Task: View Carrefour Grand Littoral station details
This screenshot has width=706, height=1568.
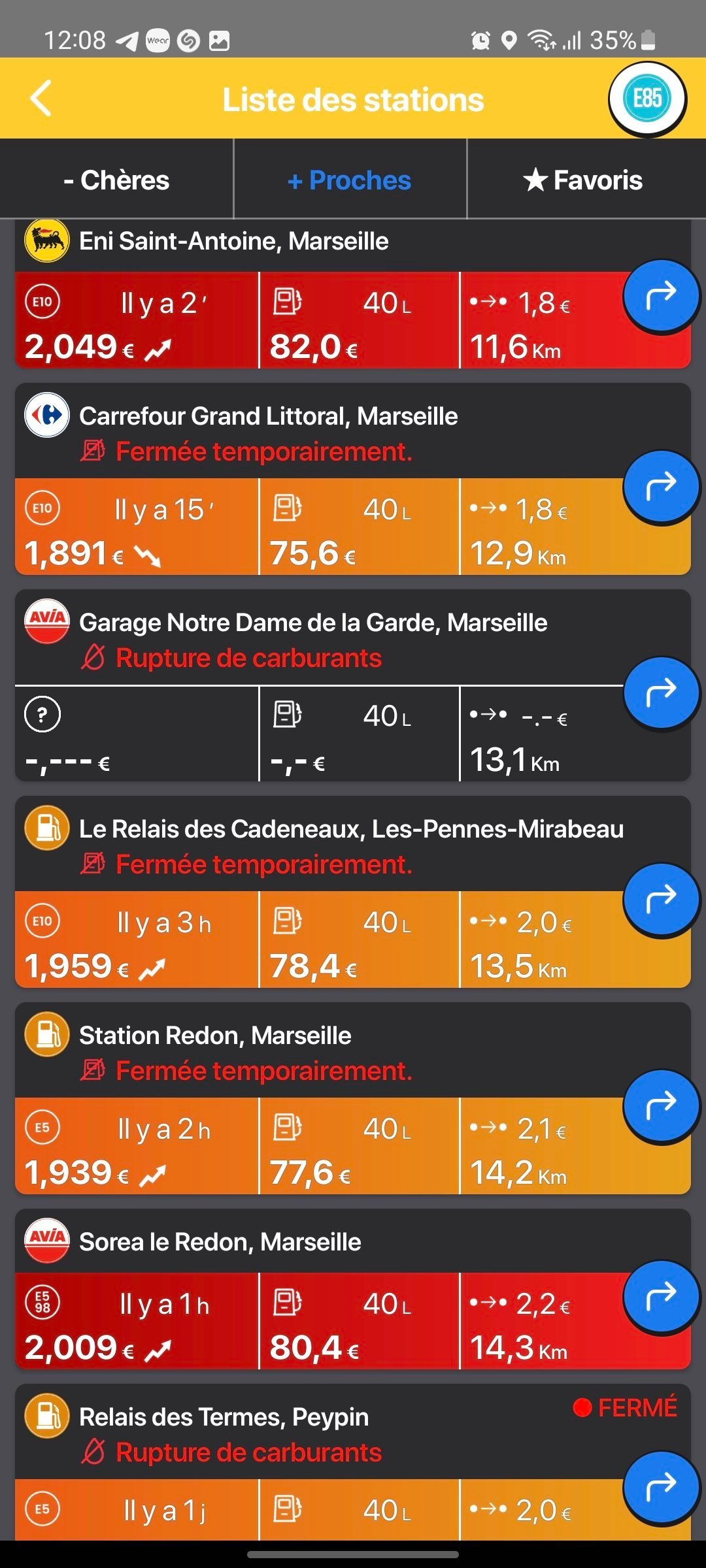Action: (x=353, y=479)
